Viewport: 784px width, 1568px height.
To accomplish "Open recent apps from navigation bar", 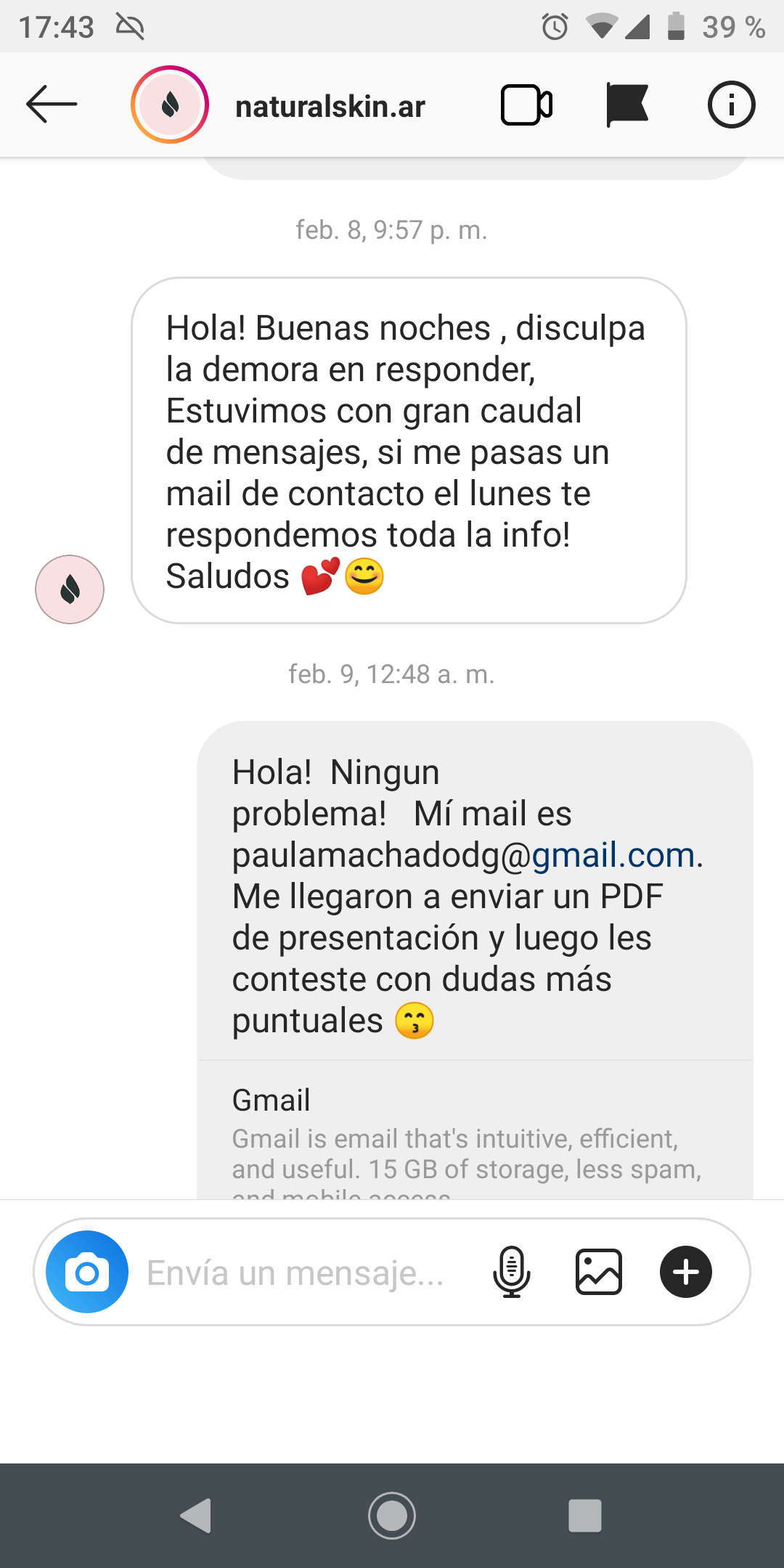I will click(585, 1515).
